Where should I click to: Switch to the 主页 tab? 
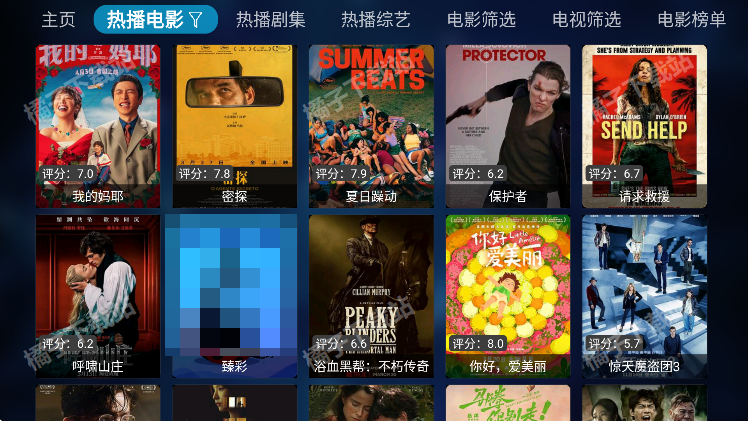point(58,19)
